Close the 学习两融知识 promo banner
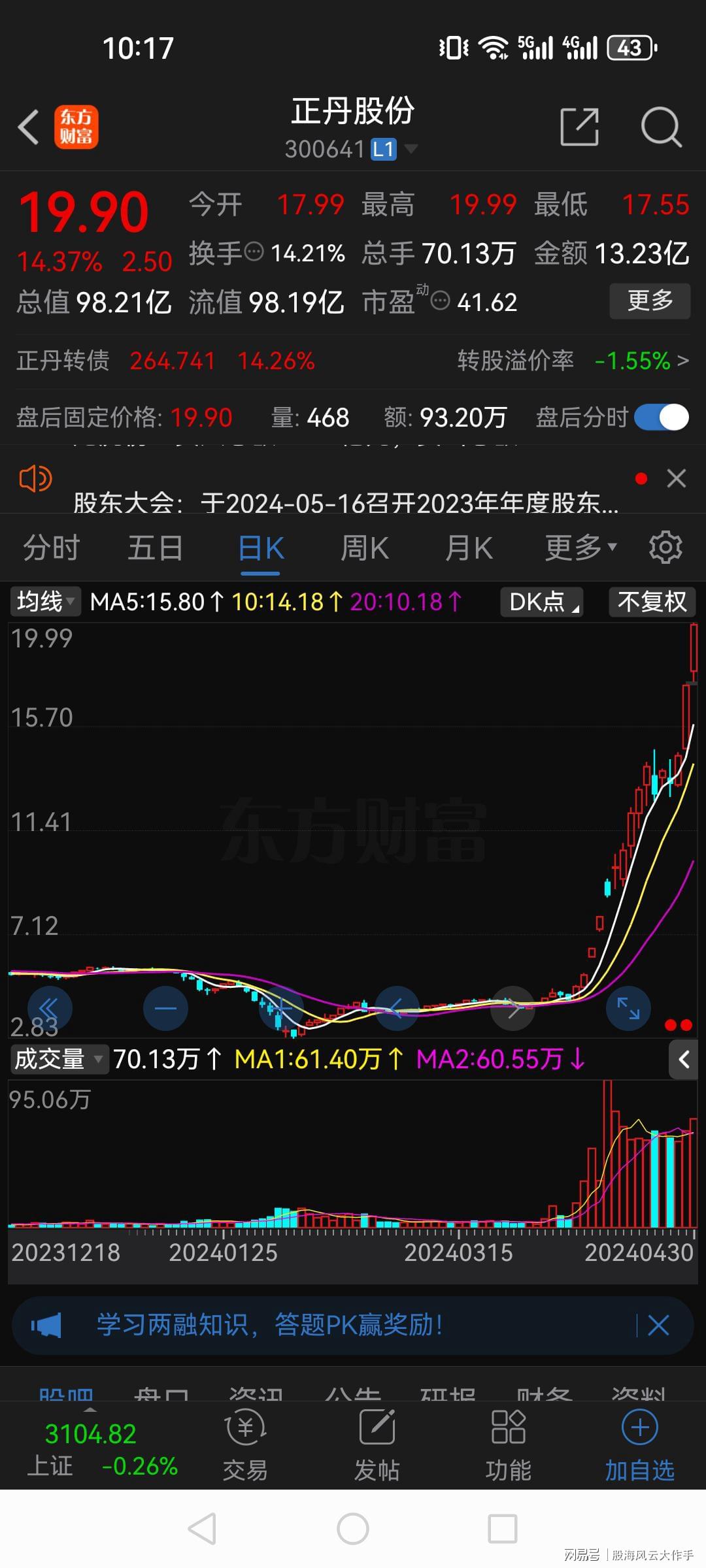Image resolution: width=706 pixels, height=1568 pixels. pyautogui.click(x=658, y=1326)
